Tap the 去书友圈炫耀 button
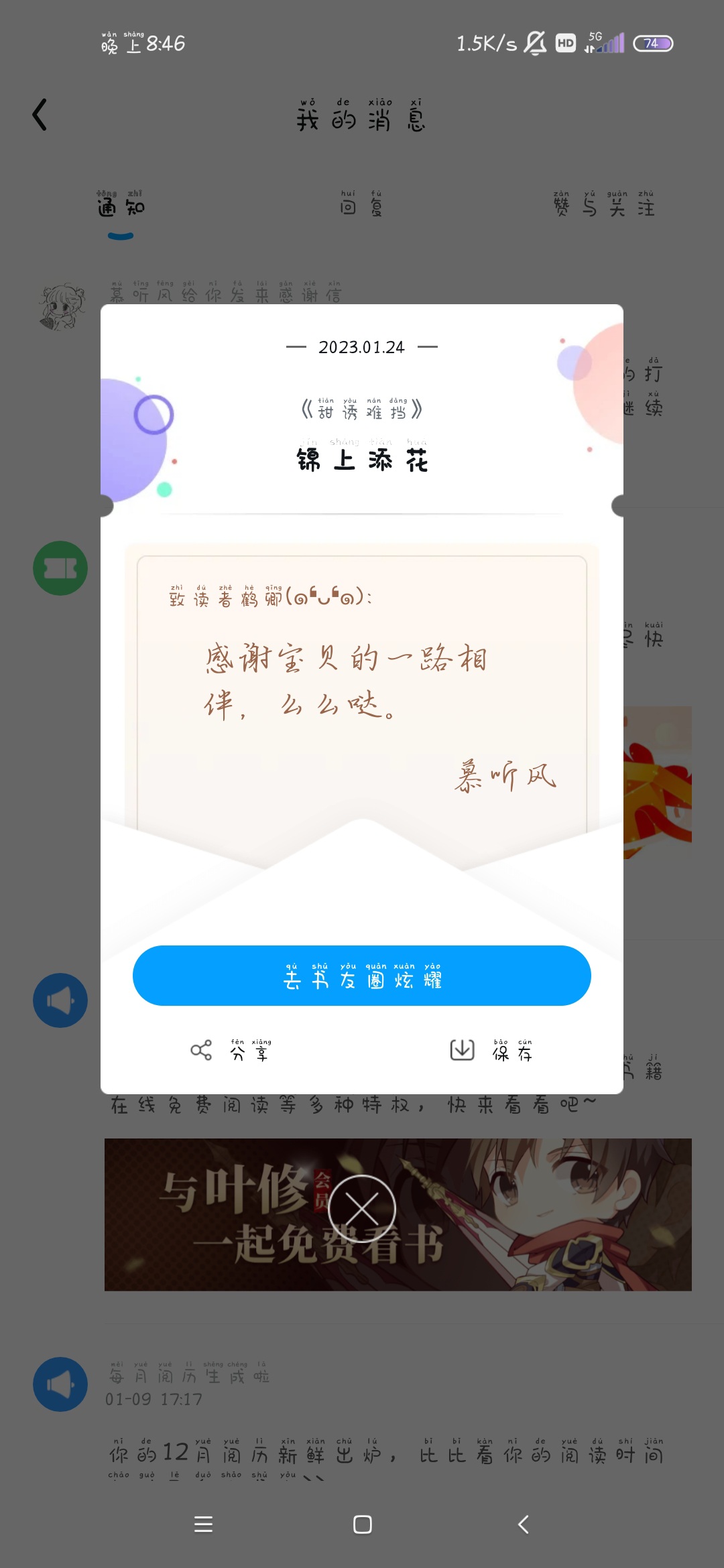Viewport: 724px width, 1568px height. tap(362, 976)
